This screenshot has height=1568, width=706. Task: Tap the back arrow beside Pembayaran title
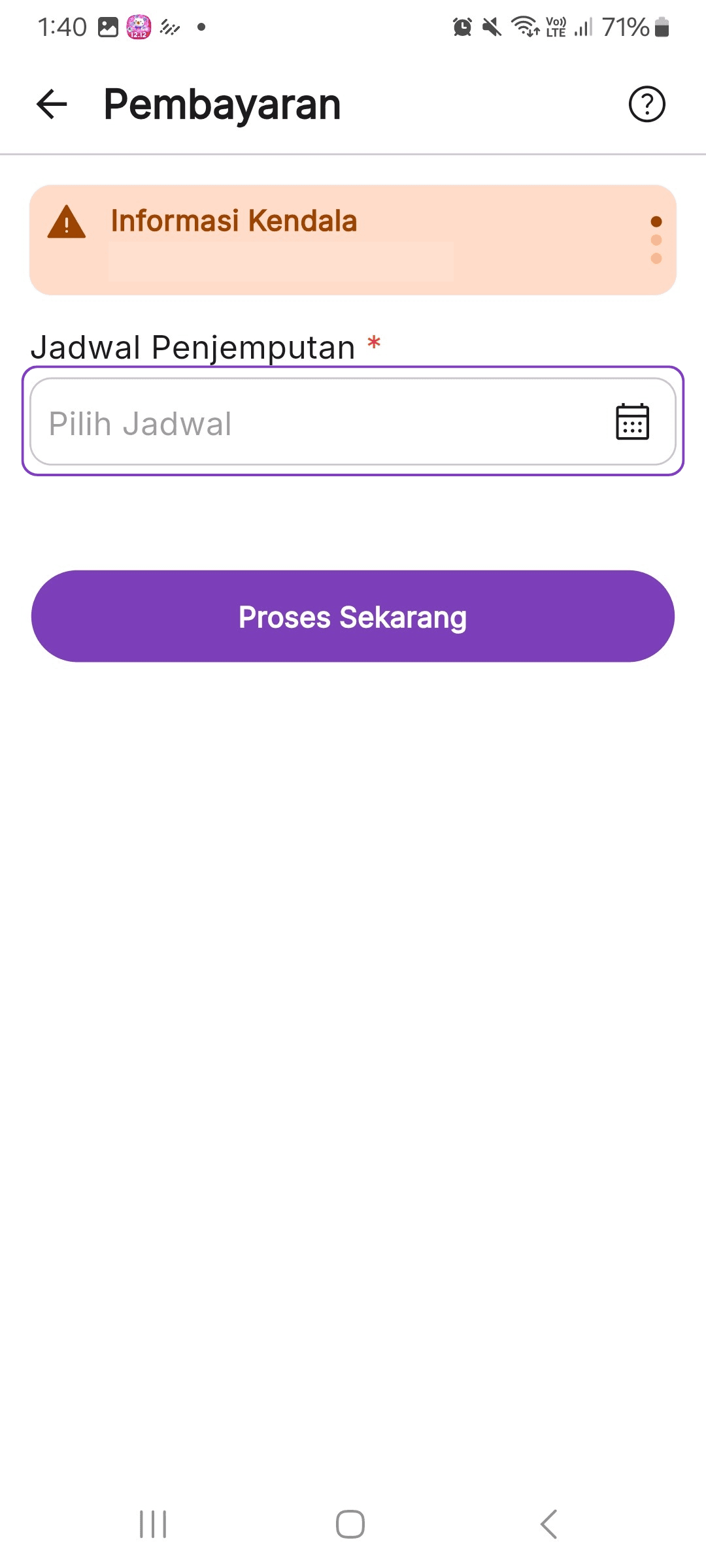pyautogui.click(x=50, y=103)
